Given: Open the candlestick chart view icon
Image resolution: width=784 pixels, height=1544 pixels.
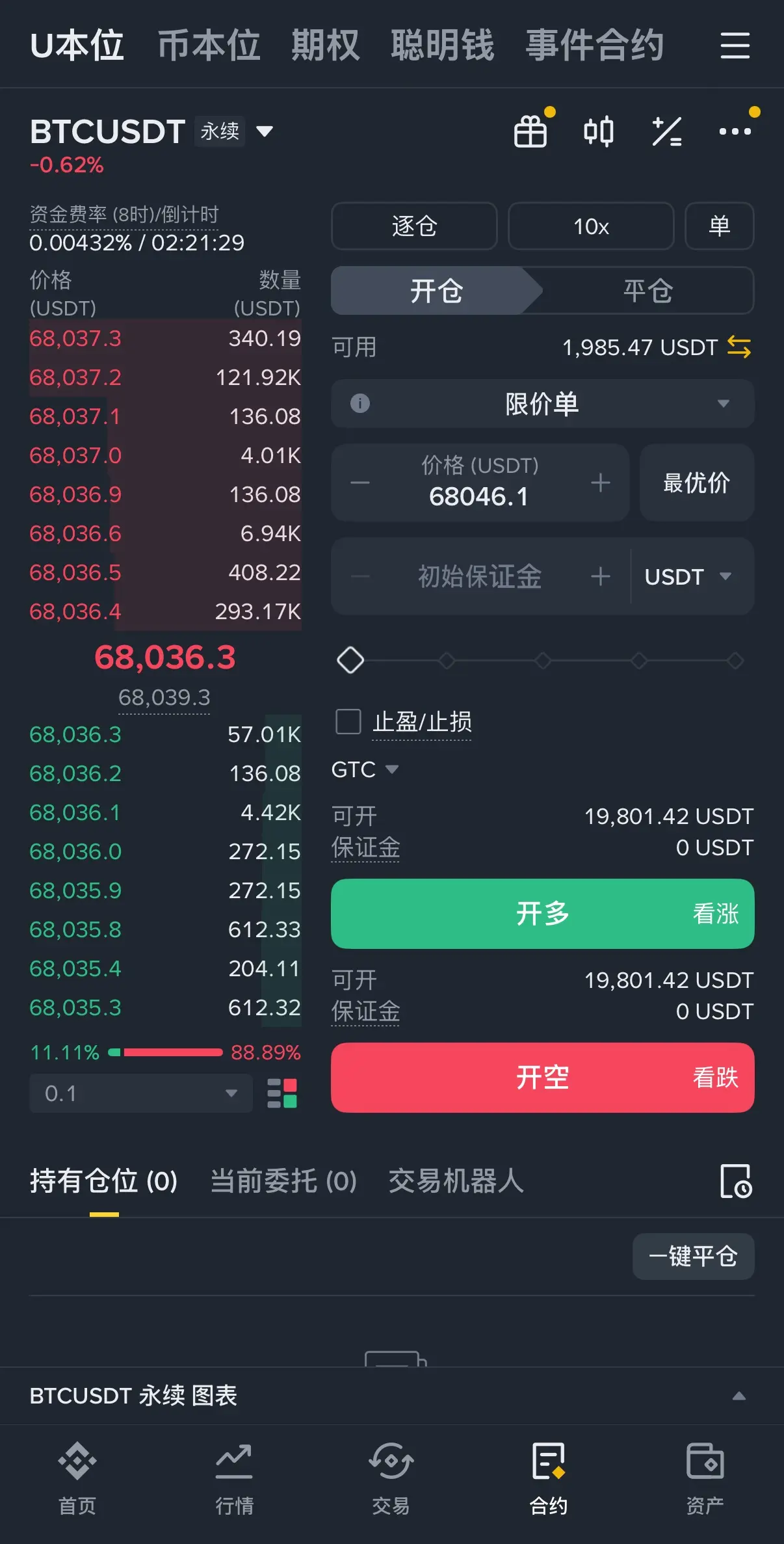Looking at the screenshot, I should tap(599, 130).
